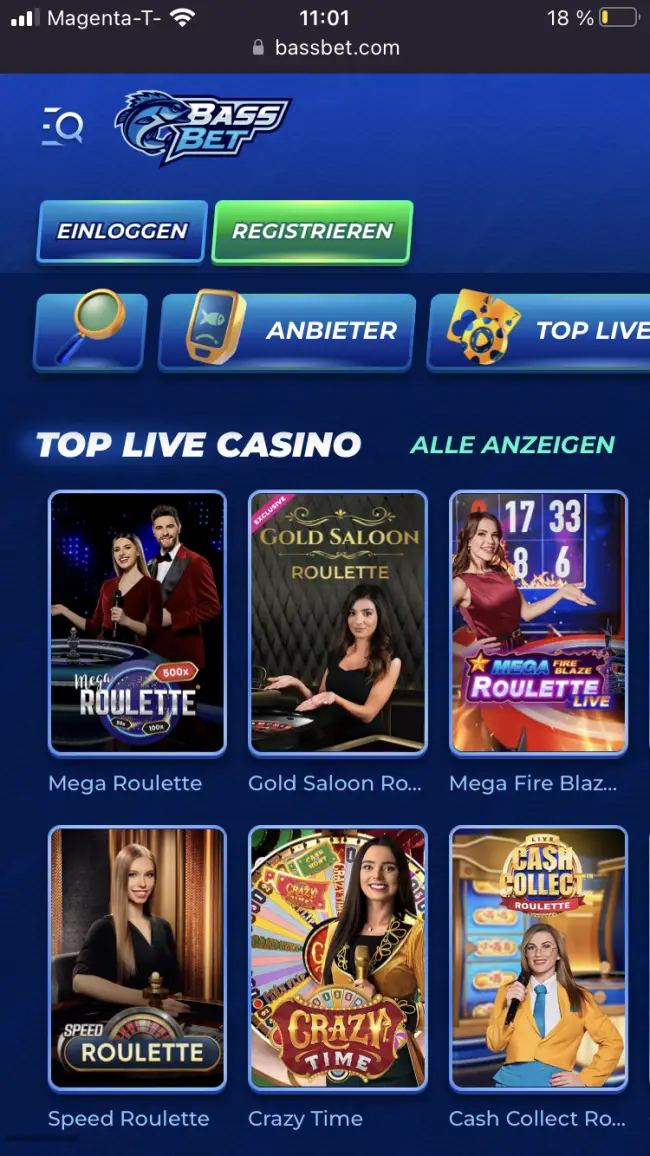Open the menu search icon
Screen dimensions: 650x1156
62,127
